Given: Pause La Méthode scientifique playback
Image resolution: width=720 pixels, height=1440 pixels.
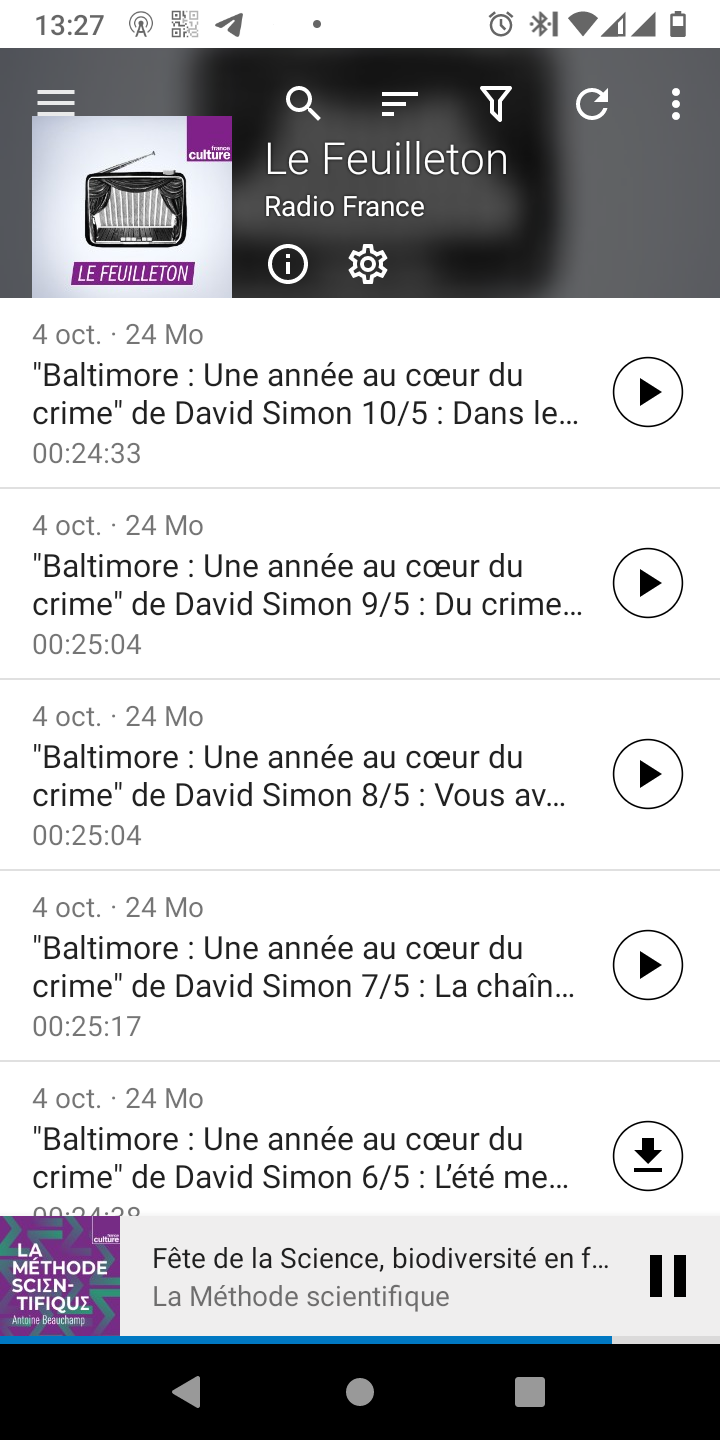Looking at the screenshot, I should tap(668, 1276).
